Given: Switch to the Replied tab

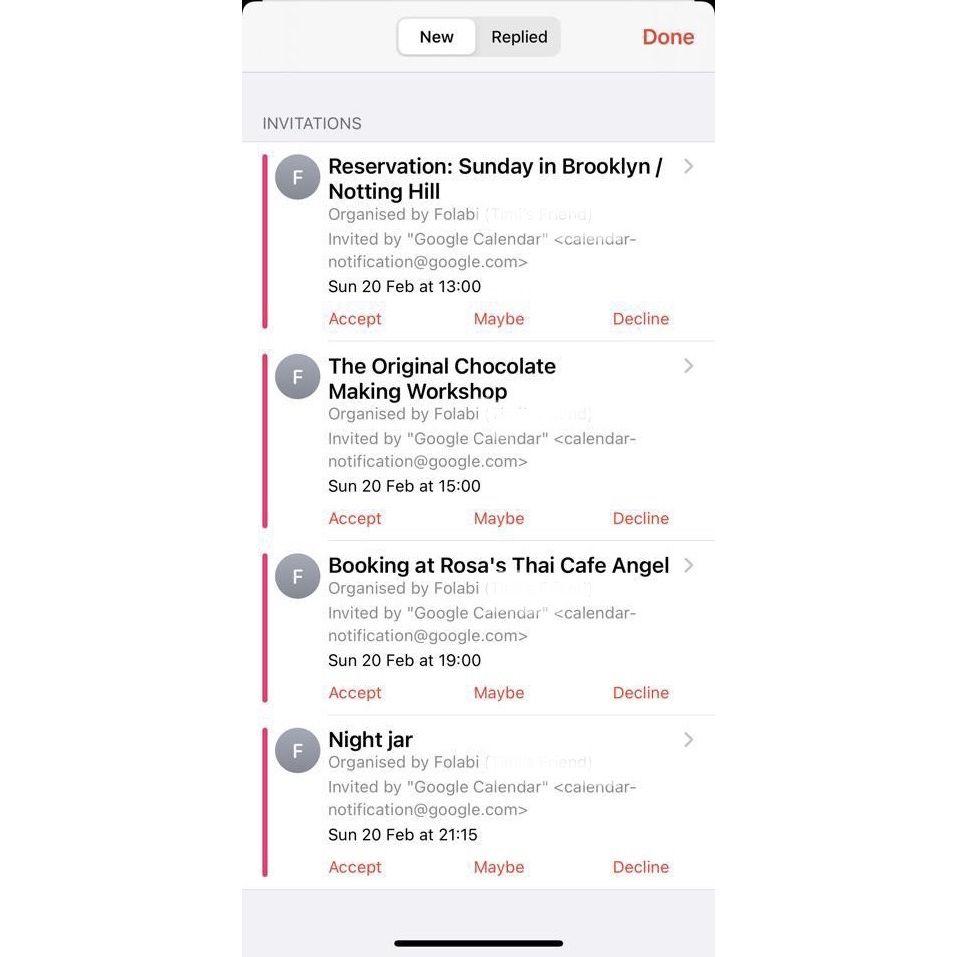Looking at the screenshot, I should (519, 37).
